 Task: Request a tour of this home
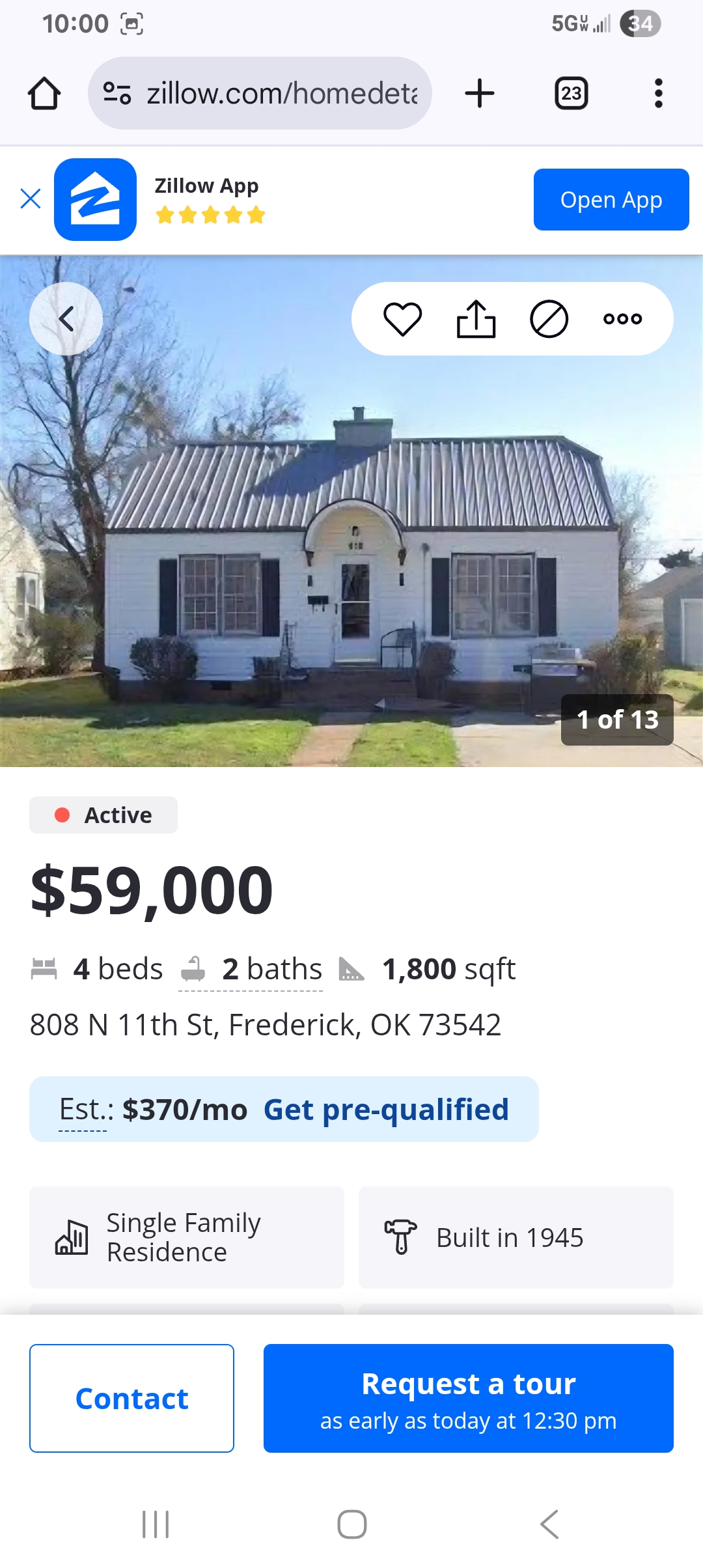click(468, 1398)
